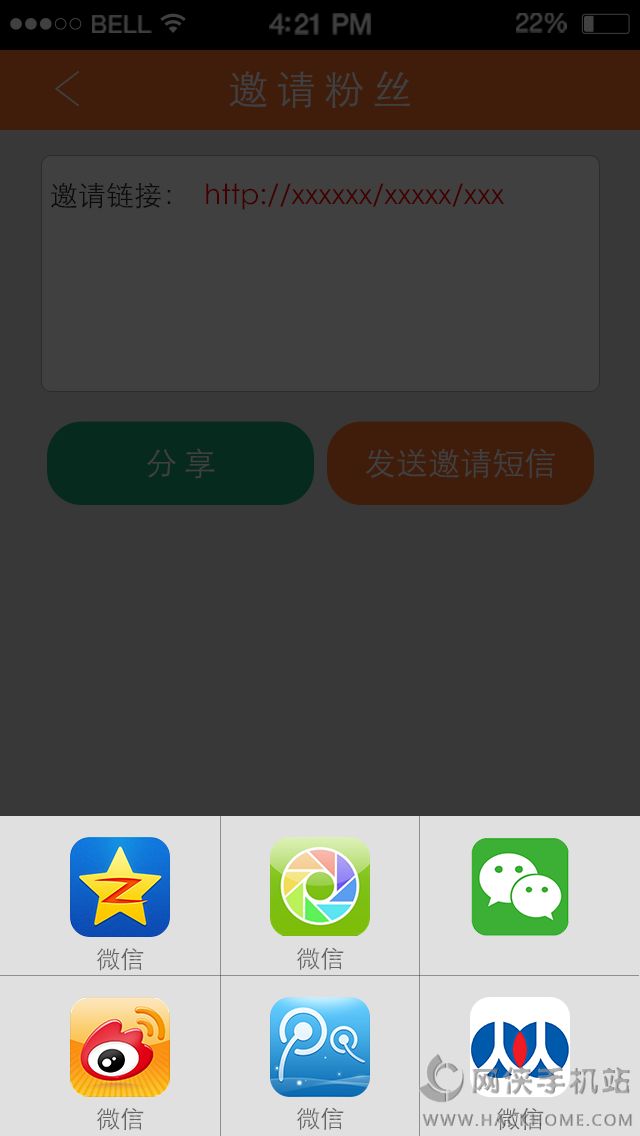This screenshot has height=1136, width=640.
Task: Share via the colorful camera shutter icon
Action: tap(320, 887)
